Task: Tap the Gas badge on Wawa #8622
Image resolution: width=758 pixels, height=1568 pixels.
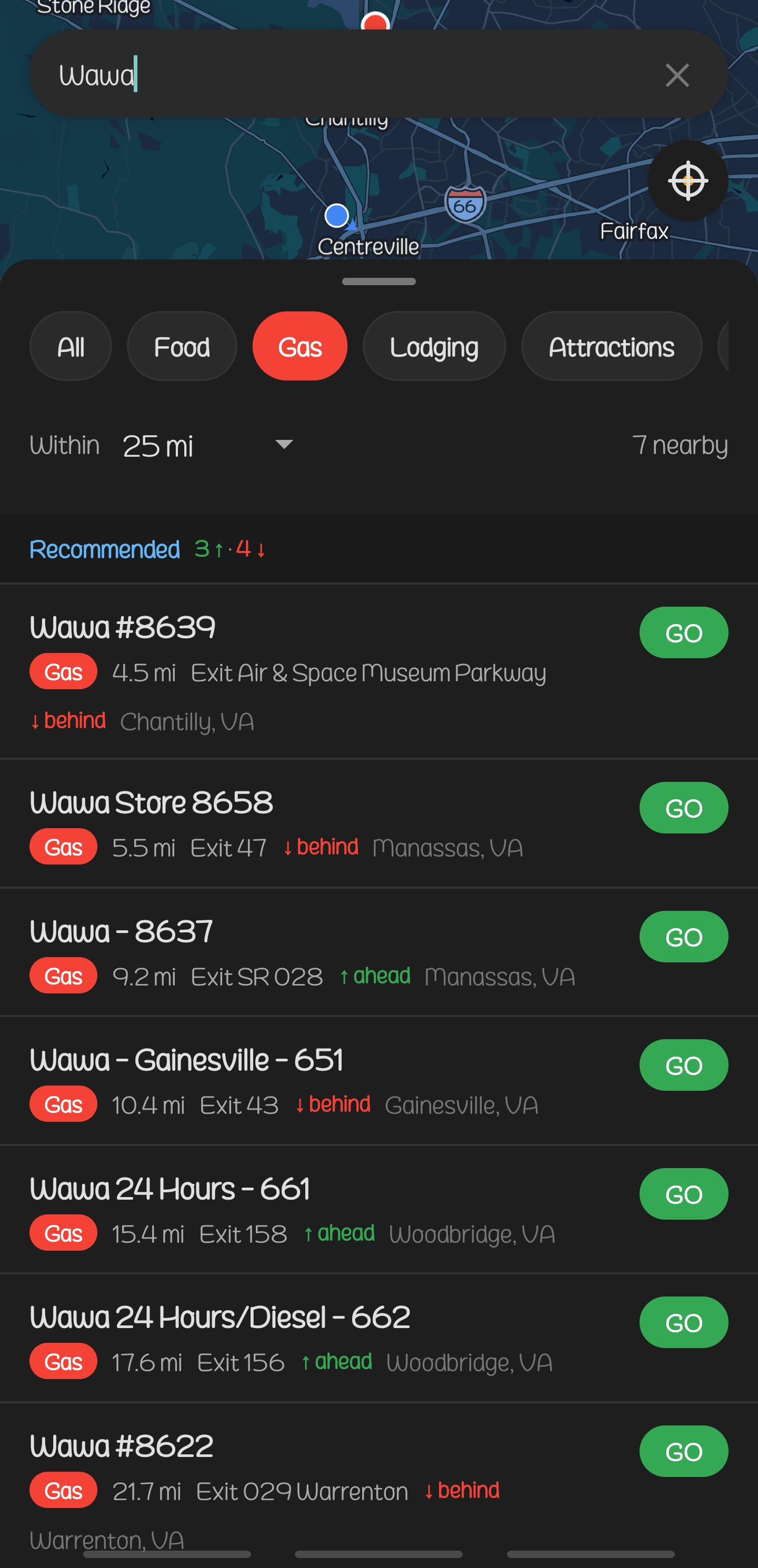Action: pos(63,1490)
